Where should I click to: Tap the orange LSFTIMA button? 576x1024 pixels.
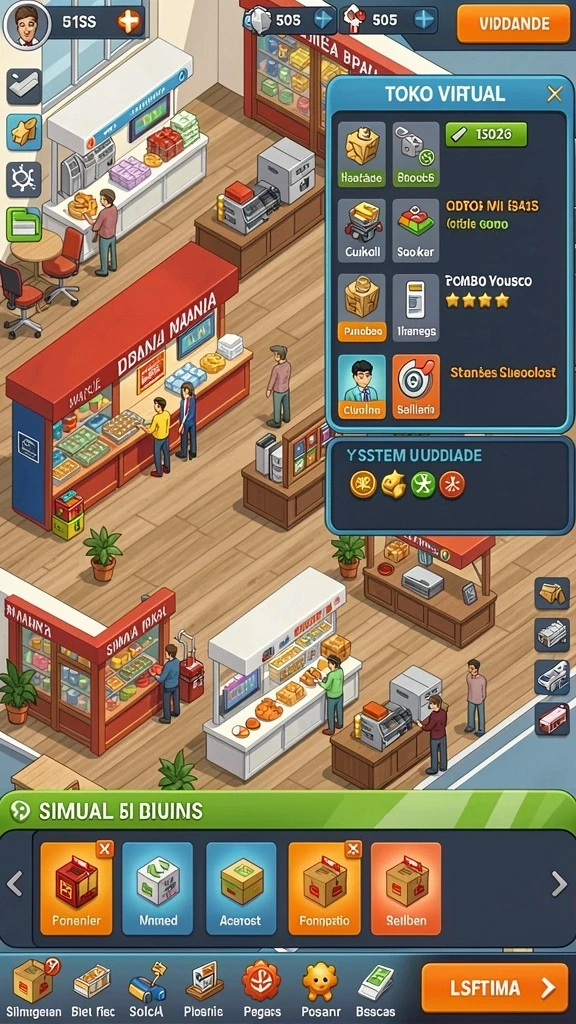(494, 987)
